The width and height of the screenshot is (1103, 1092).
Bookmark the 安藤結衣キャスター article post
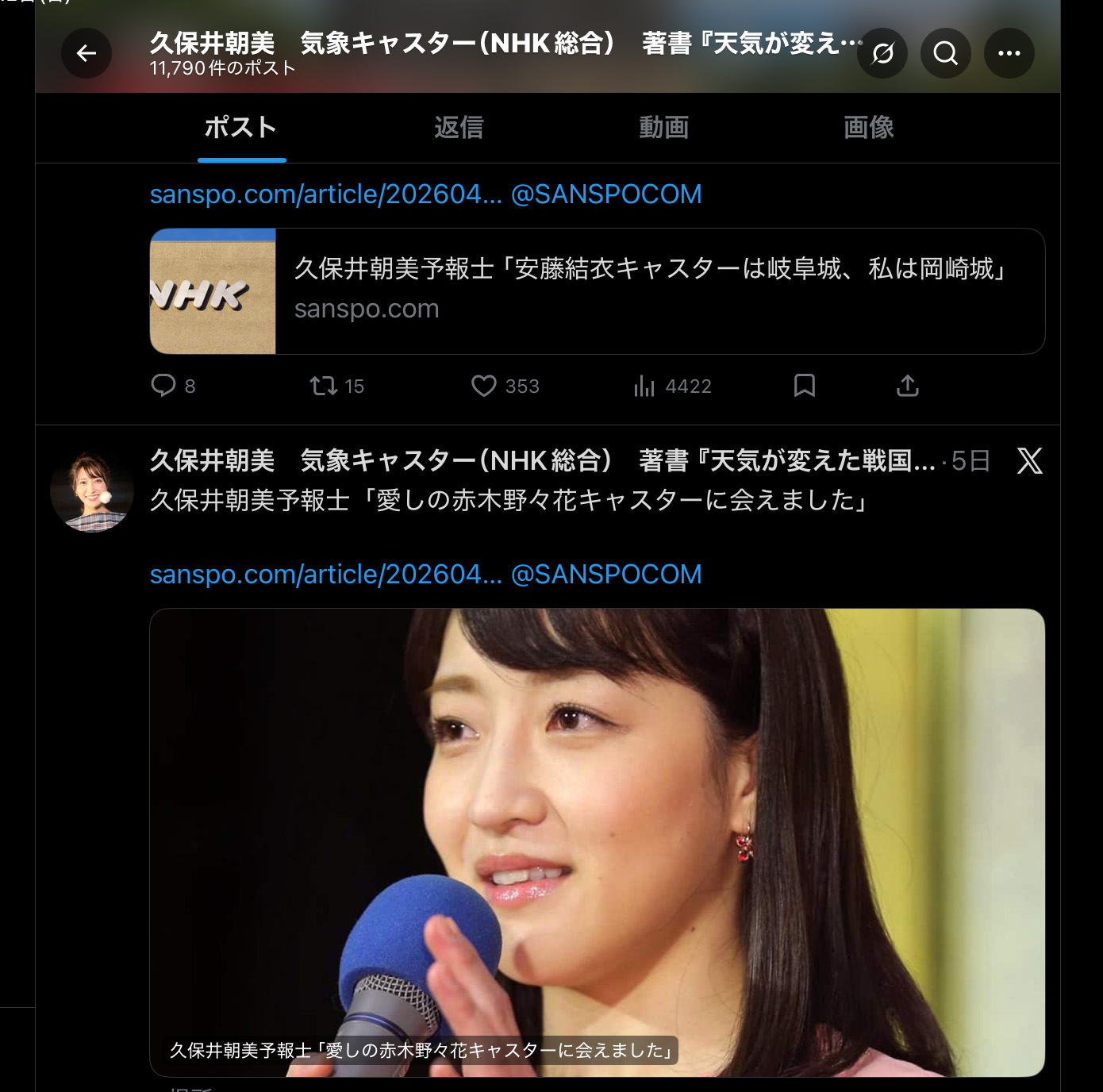[x=804, y=386]
